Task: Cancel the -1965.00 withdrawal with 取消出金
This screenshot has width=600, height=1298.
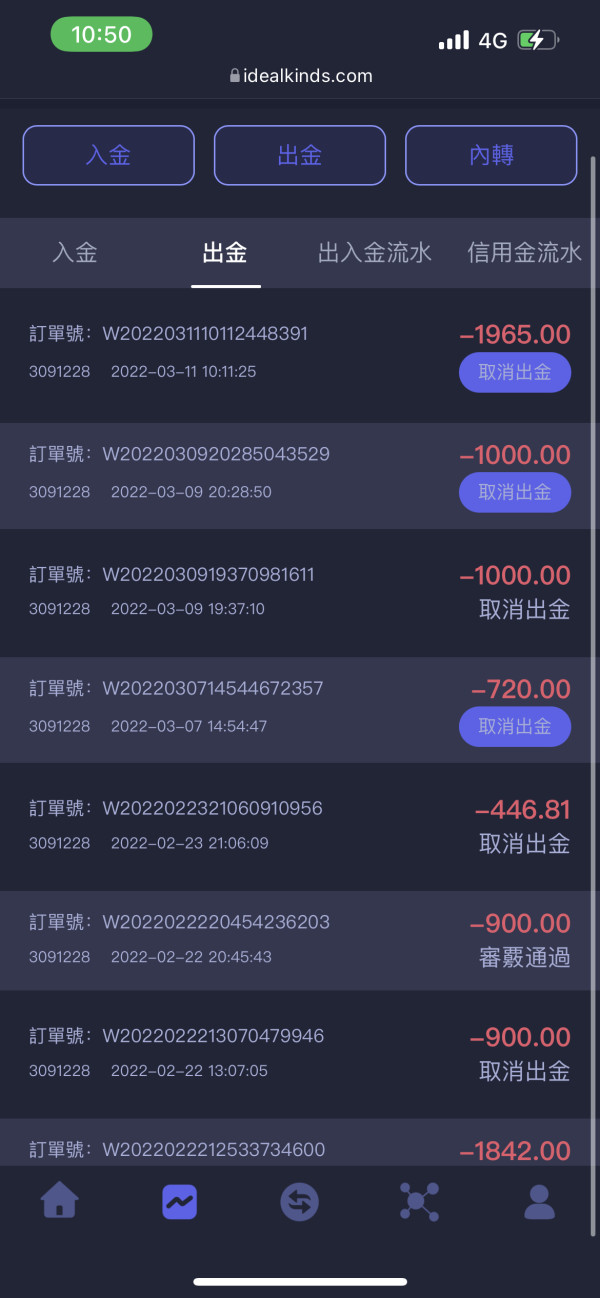Action: coord(515,373)
